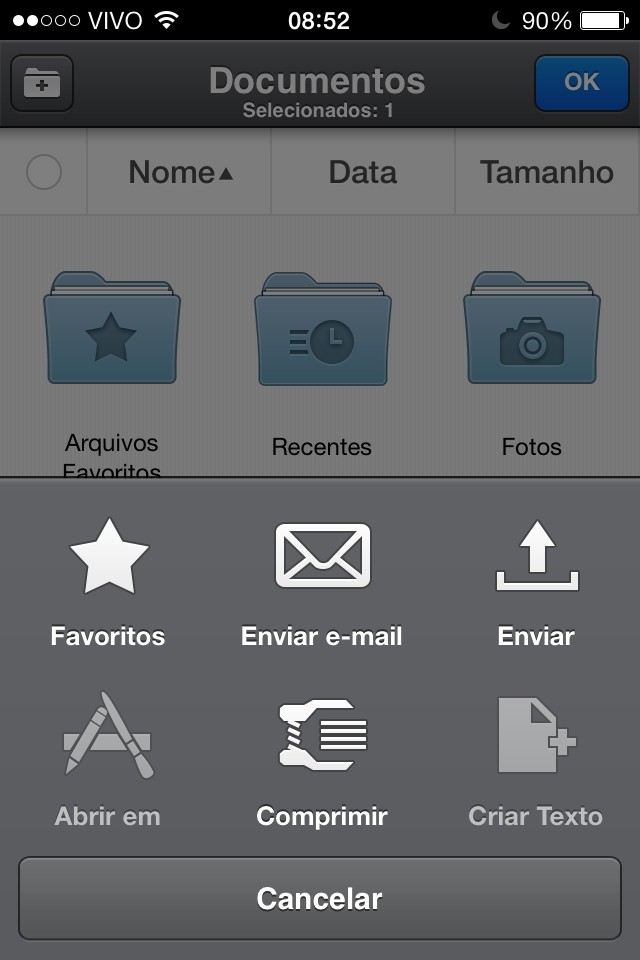This screenshot has height=960, width=640.
Task: Choose Abrir em action
Action: 108,760
